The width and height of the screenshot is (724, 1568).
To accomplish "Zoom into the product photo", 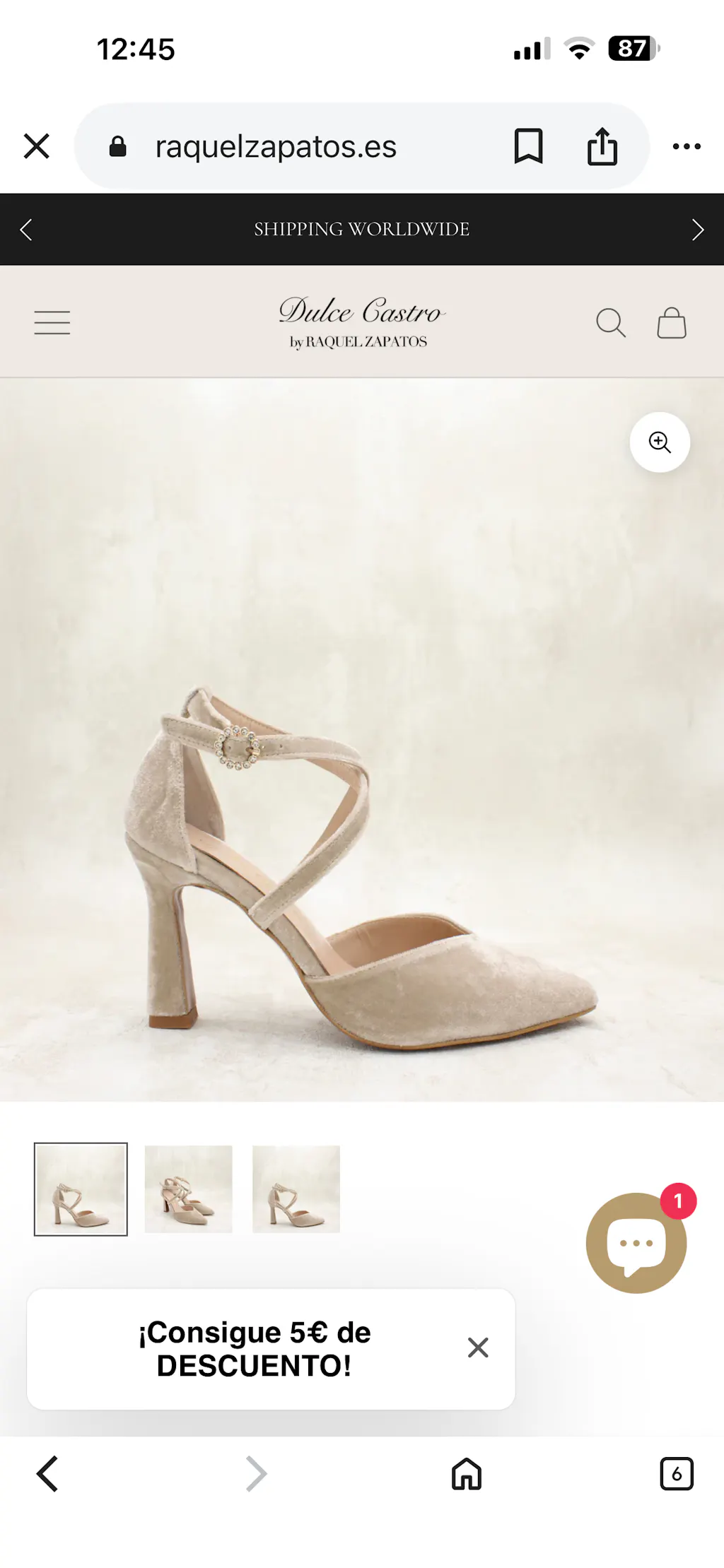I will point(660,442).
